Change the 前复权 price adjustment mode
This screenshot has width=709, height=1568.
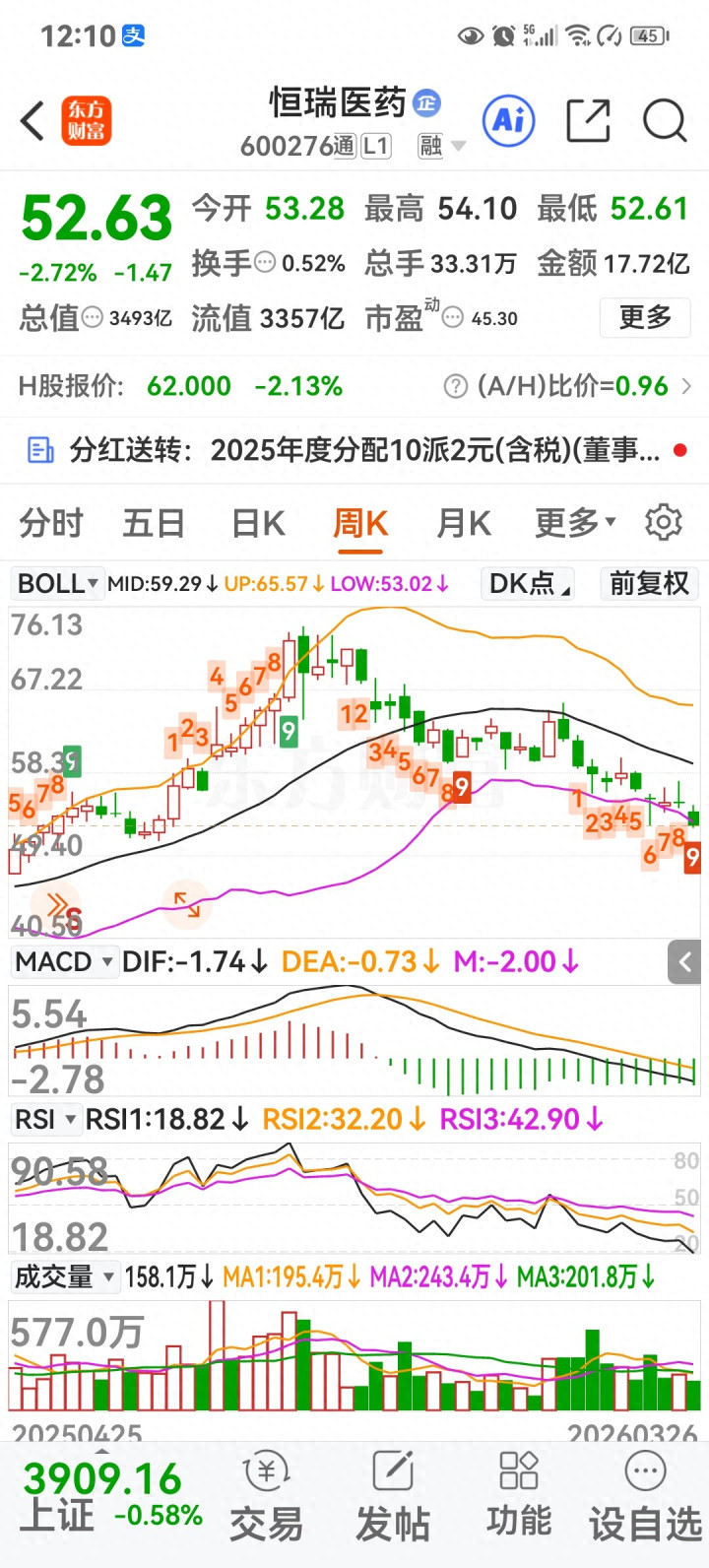coord(649,583)
